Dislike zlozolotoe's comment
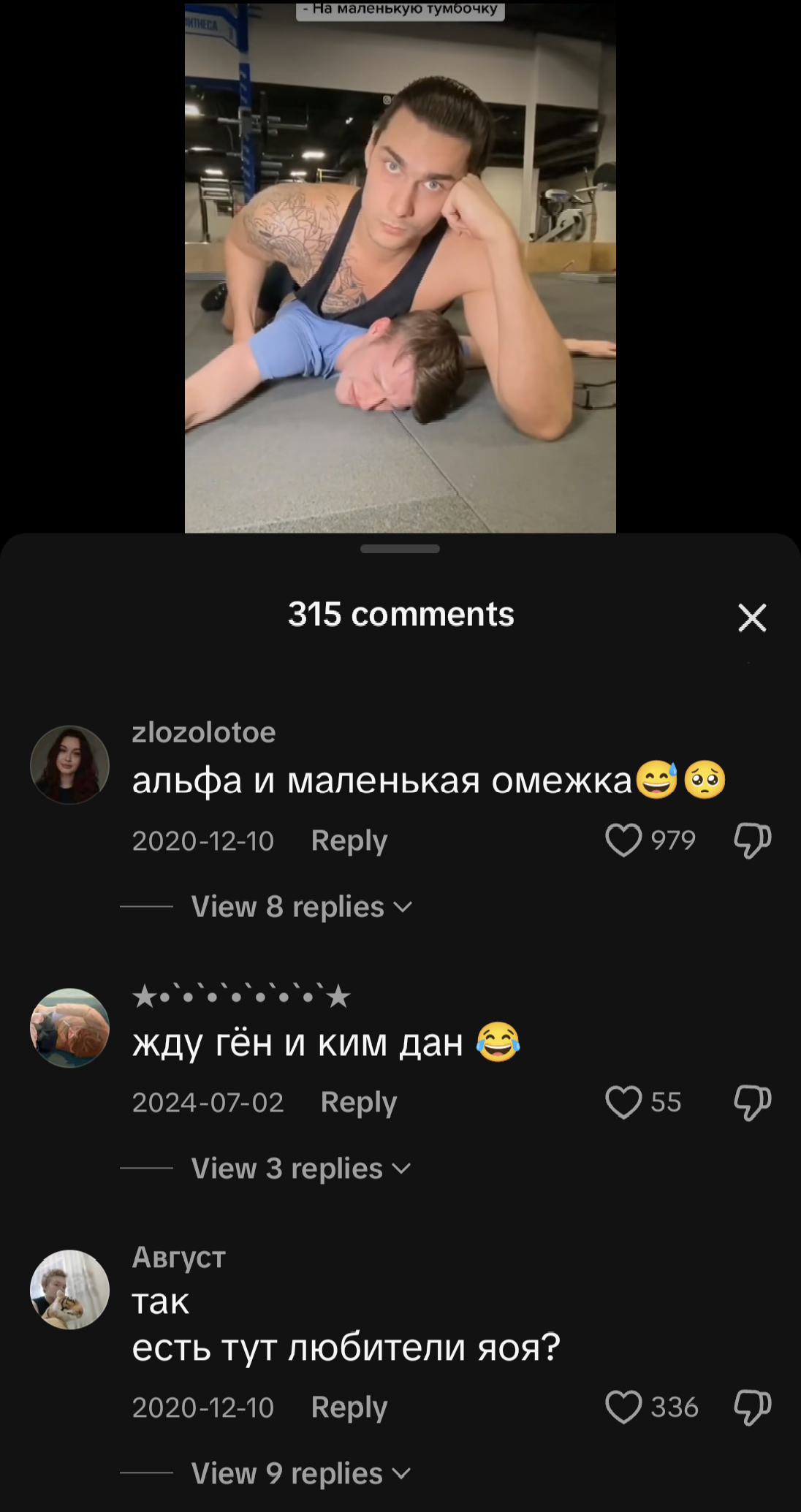The image size is (801, 1512). tap(753, 840)
